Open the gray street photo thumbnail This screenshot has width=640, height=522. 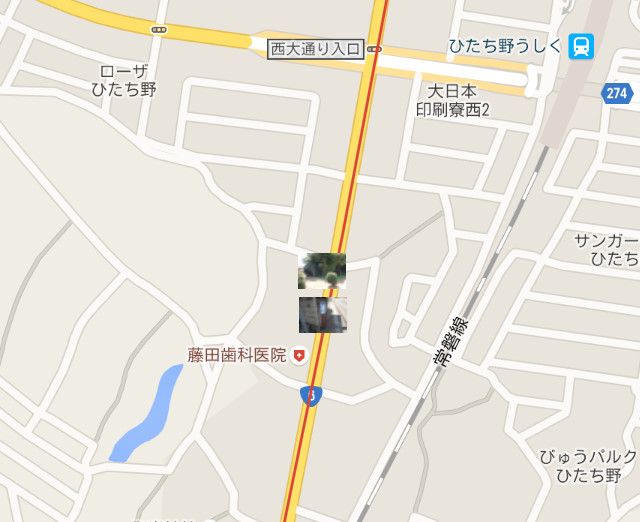pyautogui.click(x=322, y=315)
